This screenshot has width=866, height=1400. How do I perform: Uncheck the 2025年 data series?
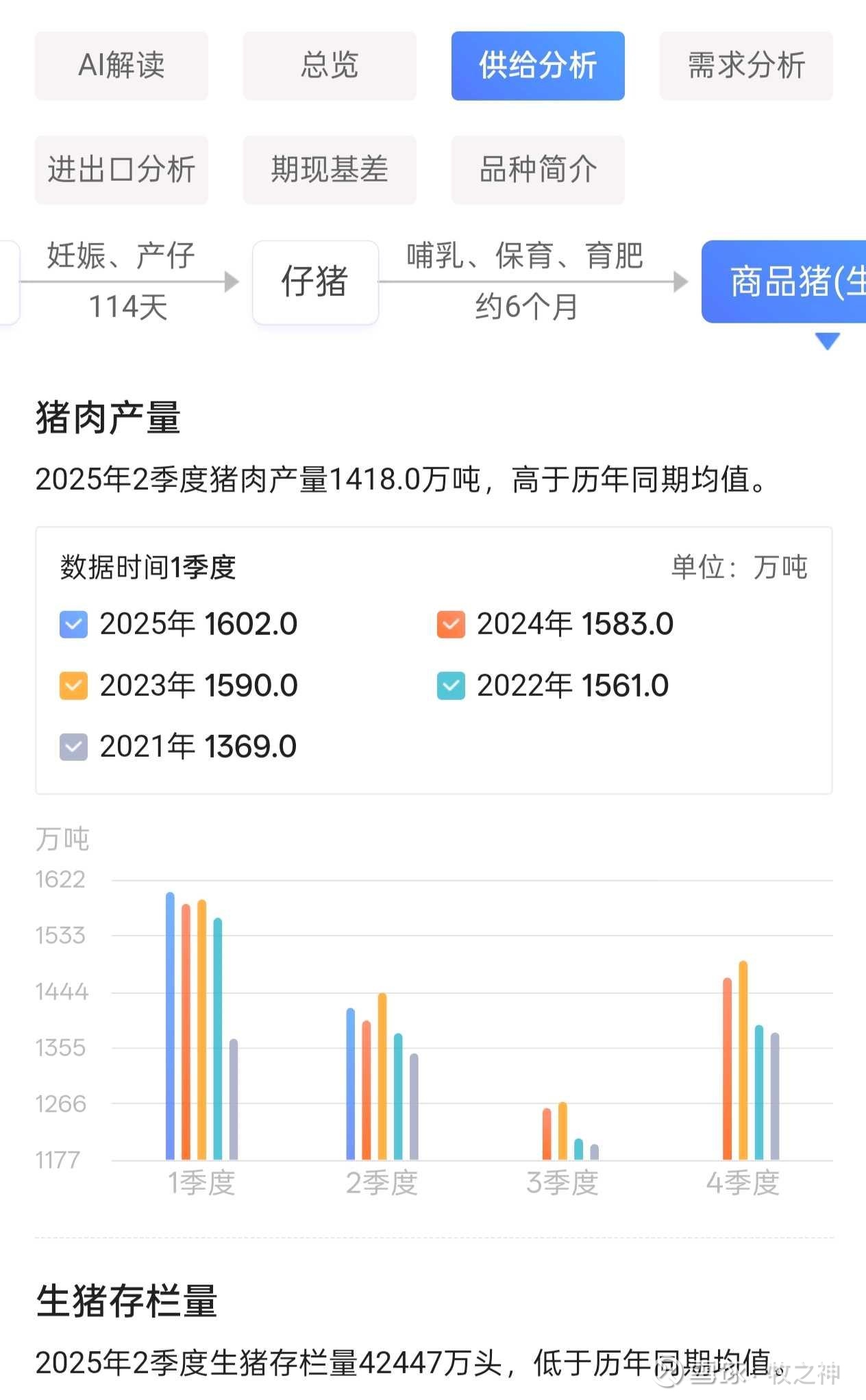[x=74, y=624]
